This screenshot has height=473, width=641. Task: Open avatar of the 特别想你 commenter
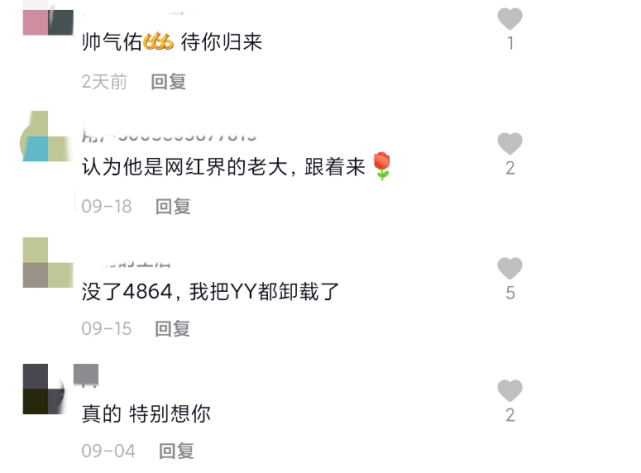pos(48,389)
